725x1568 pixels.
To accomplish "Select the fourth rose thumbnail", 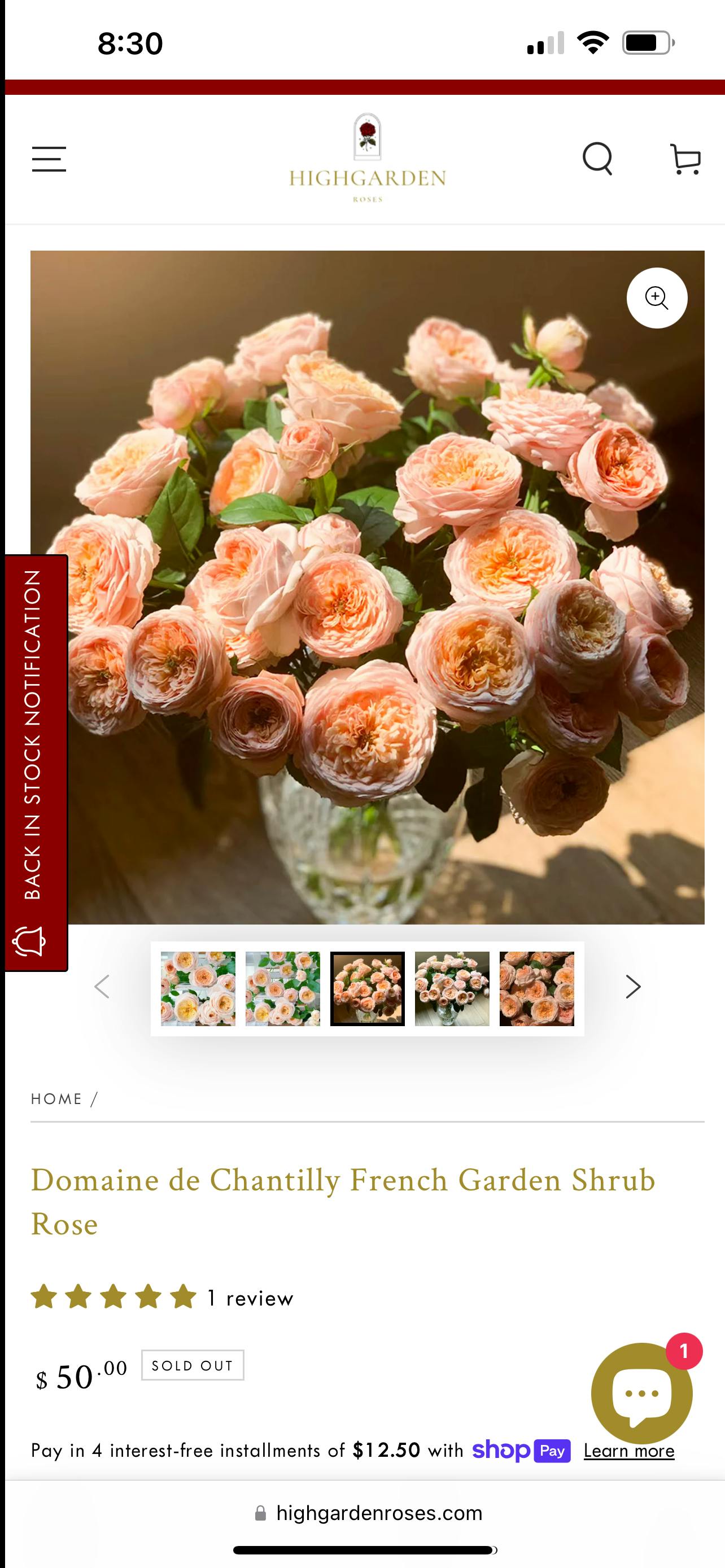I will coord(452,988).
